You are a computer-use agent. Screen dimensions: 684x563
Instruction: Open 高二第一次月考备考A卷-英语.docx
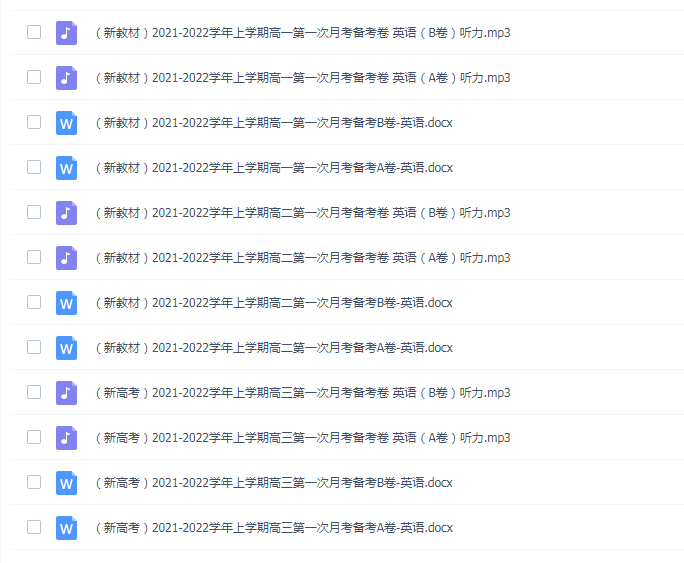tap(273, 347)
